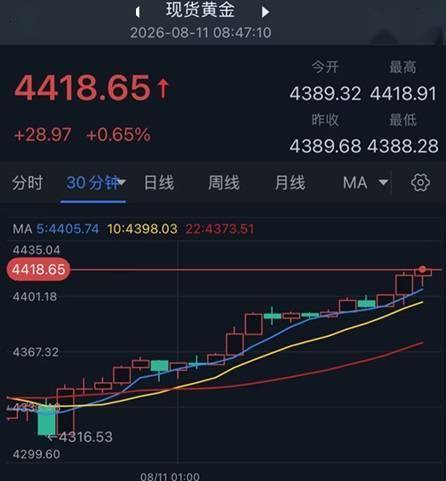446x481 pixels.
Task: Open chart settings gear icon
Action: pyautogui.click(x=420, y=182)
